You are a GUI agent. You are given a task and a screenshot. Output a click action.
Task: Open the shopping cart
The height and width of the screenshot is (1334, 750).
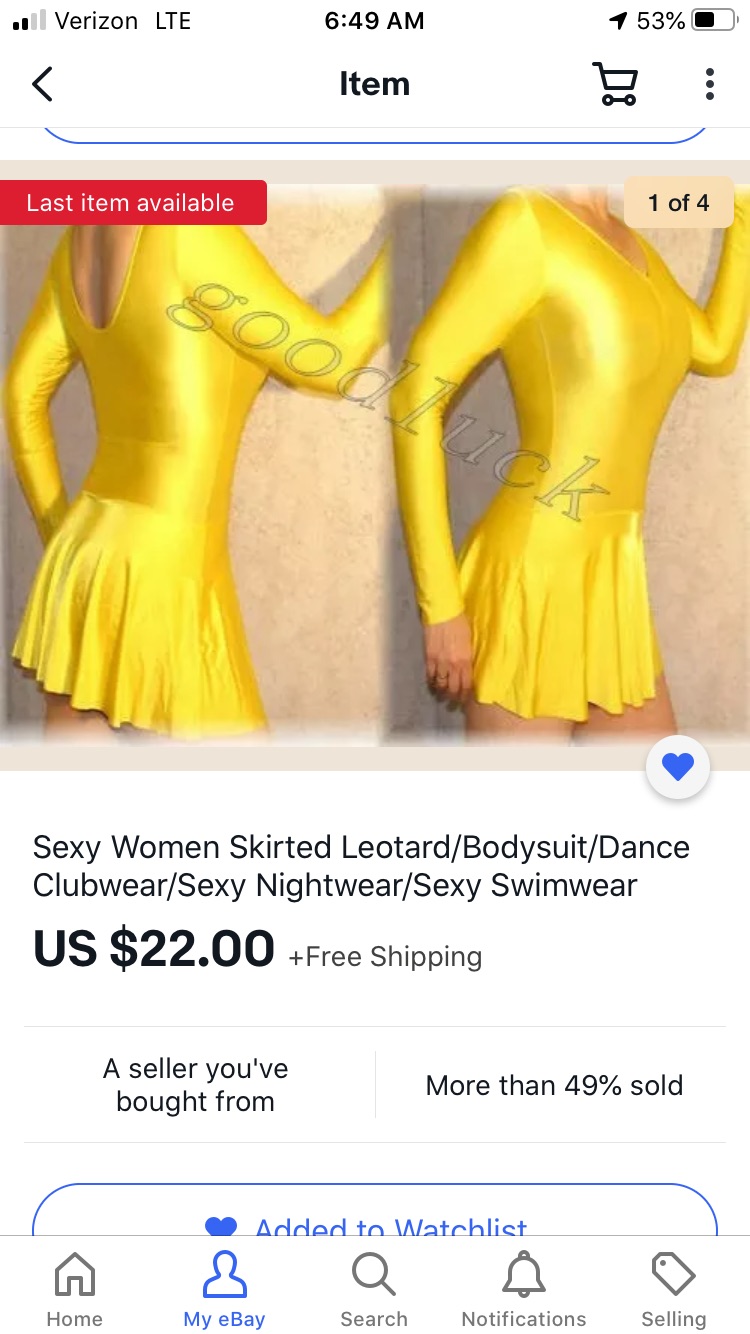click(x=615, y=84)
